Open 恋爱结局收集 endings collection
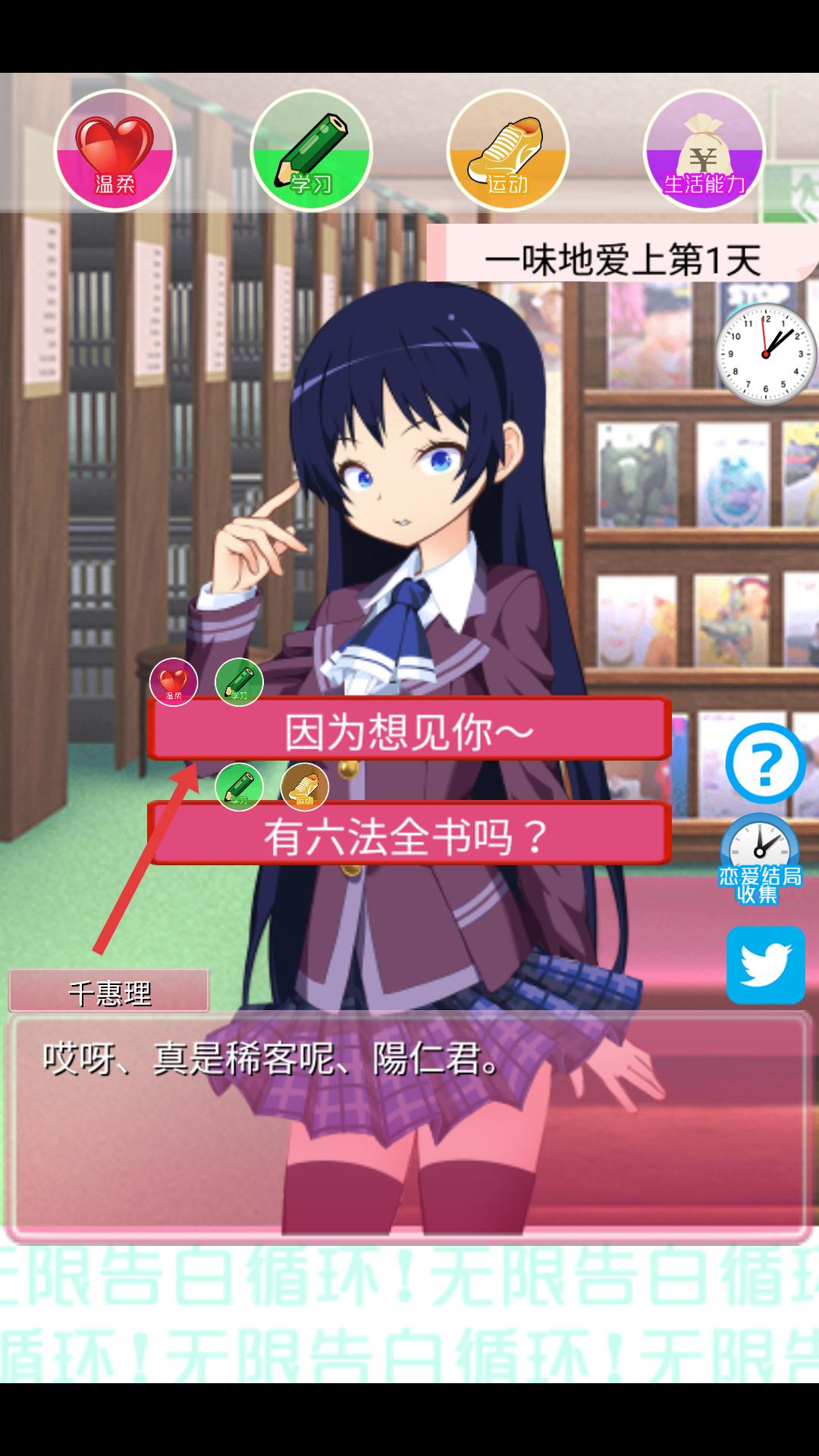This screenshot has height=1456, width=819. click(x=759, y=860)
